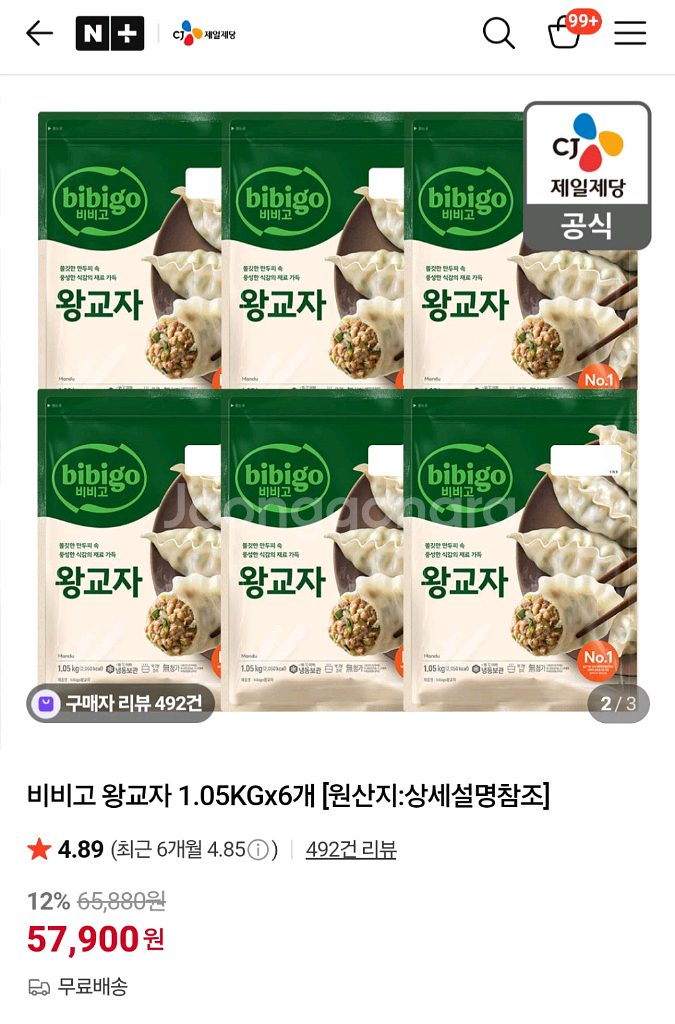Open the N+ store home
The image size is (675, 1024).
click(110, 34)
